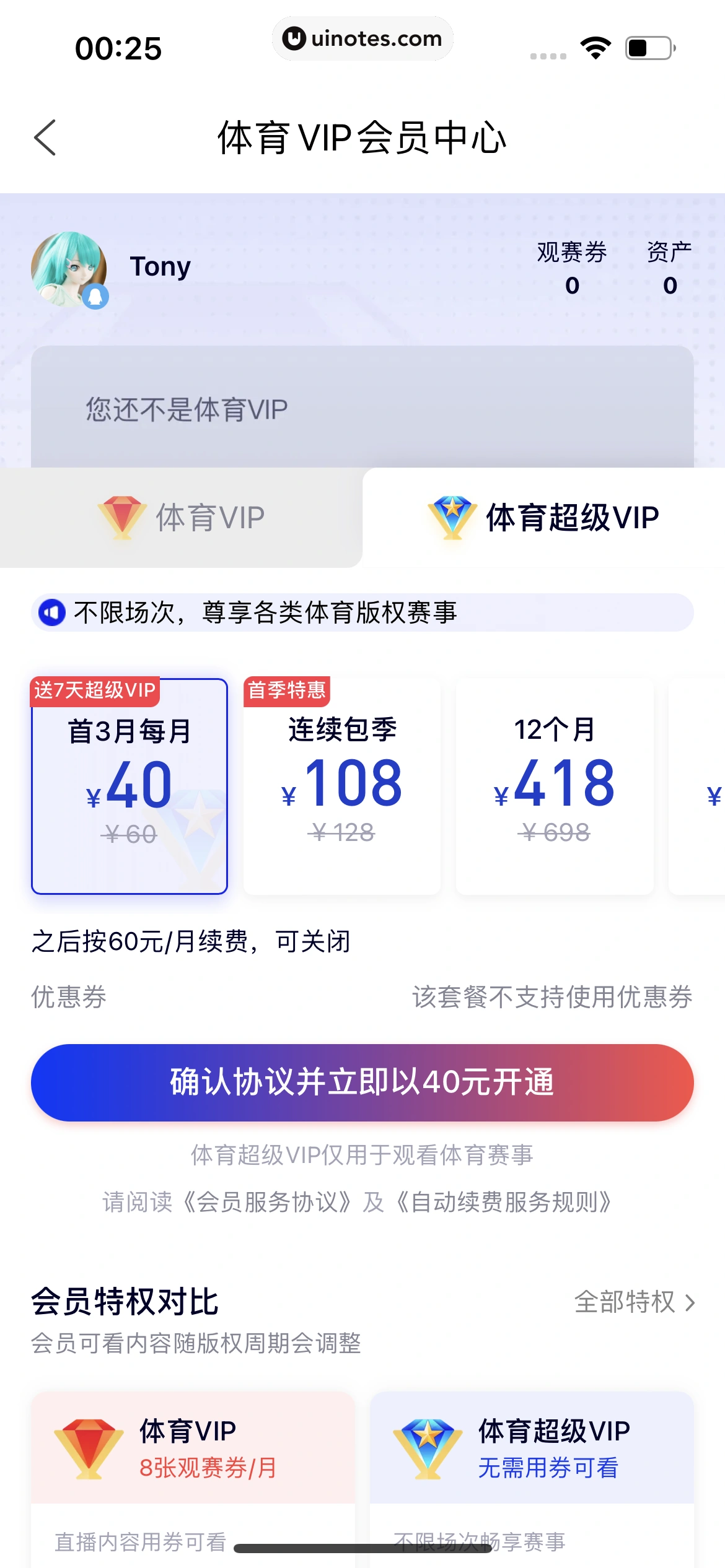Confirm and activate for 40元

click(x=362, y=1082)
